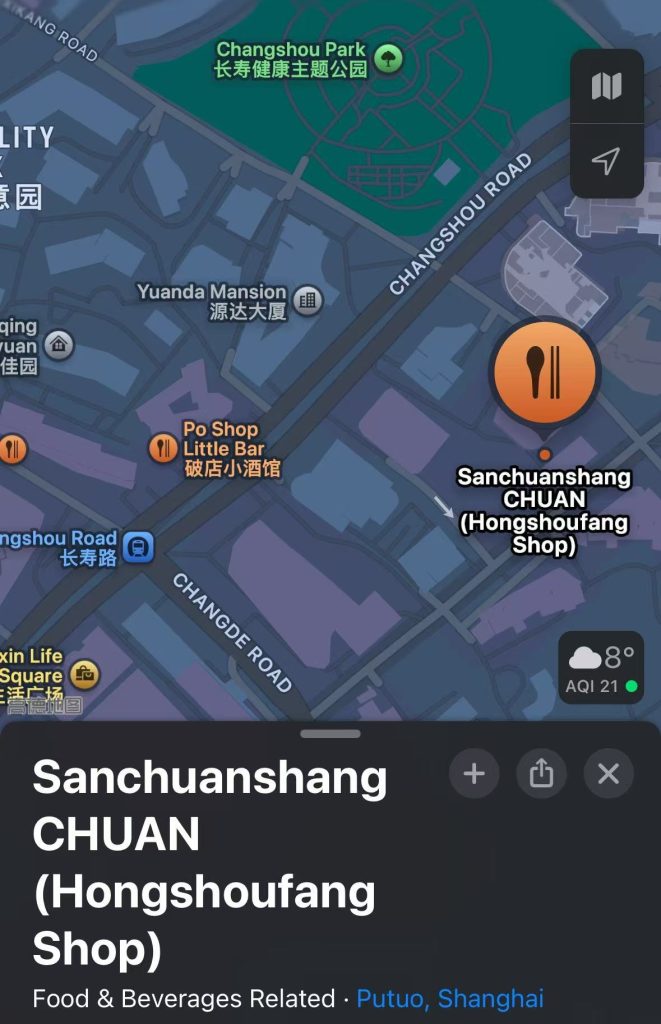Open the weather and AQI widget
This screenshot has height=1024, width=661.
[601, 667]
